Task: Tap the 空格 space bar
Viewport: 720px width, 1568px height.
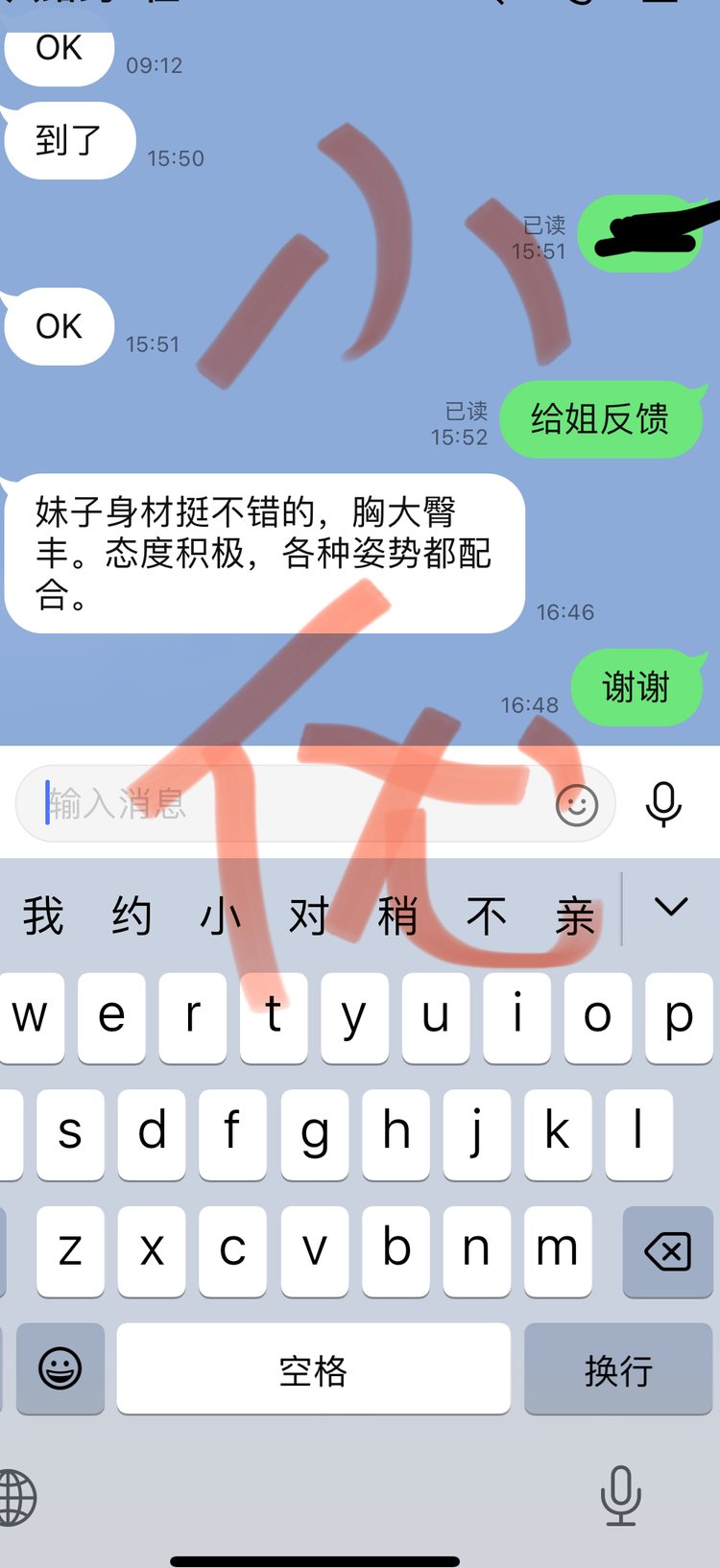Action: point(313,1369)
